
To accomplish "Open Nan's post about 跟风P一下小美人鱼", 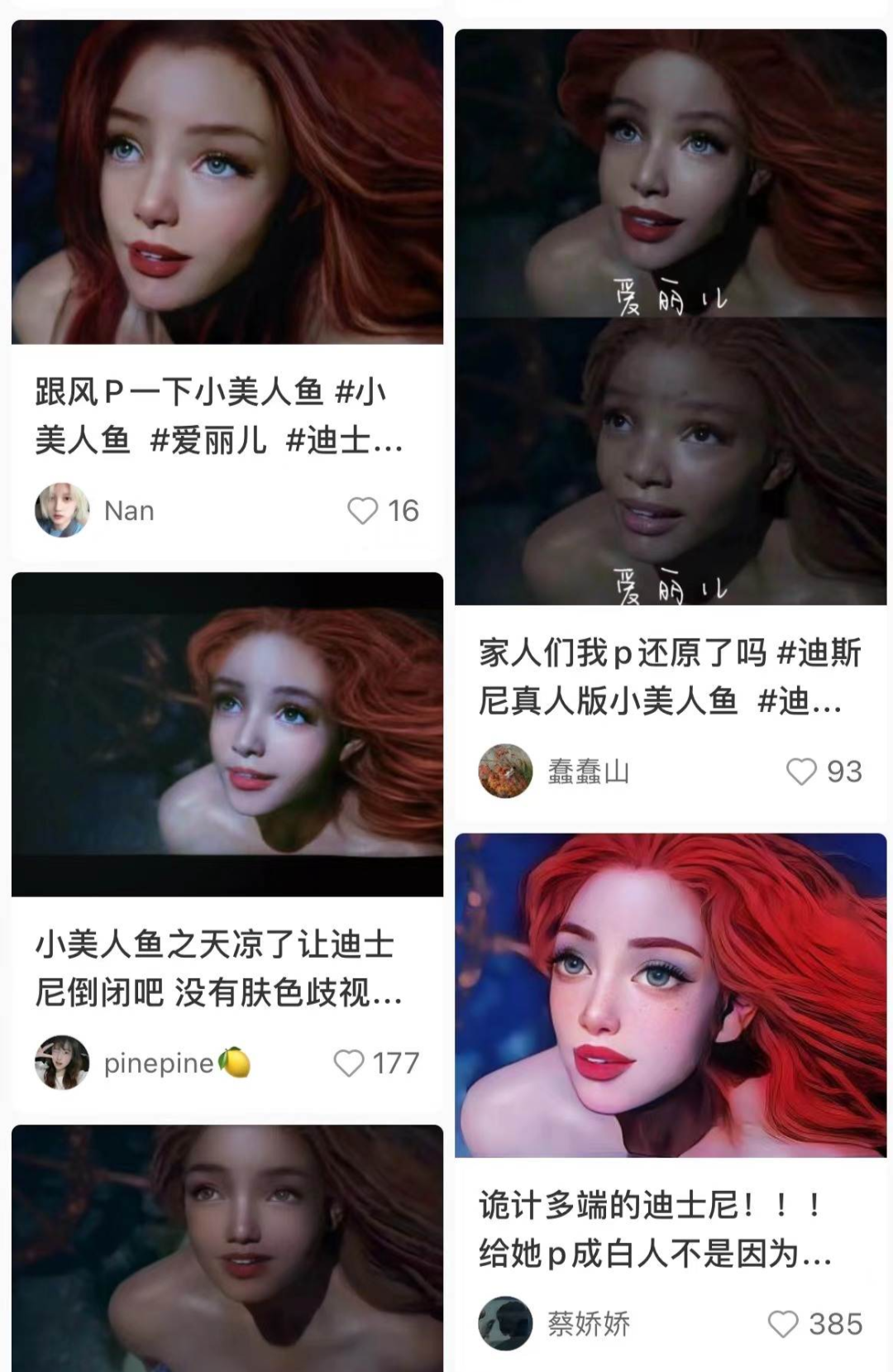I will [x=227, y=182].
